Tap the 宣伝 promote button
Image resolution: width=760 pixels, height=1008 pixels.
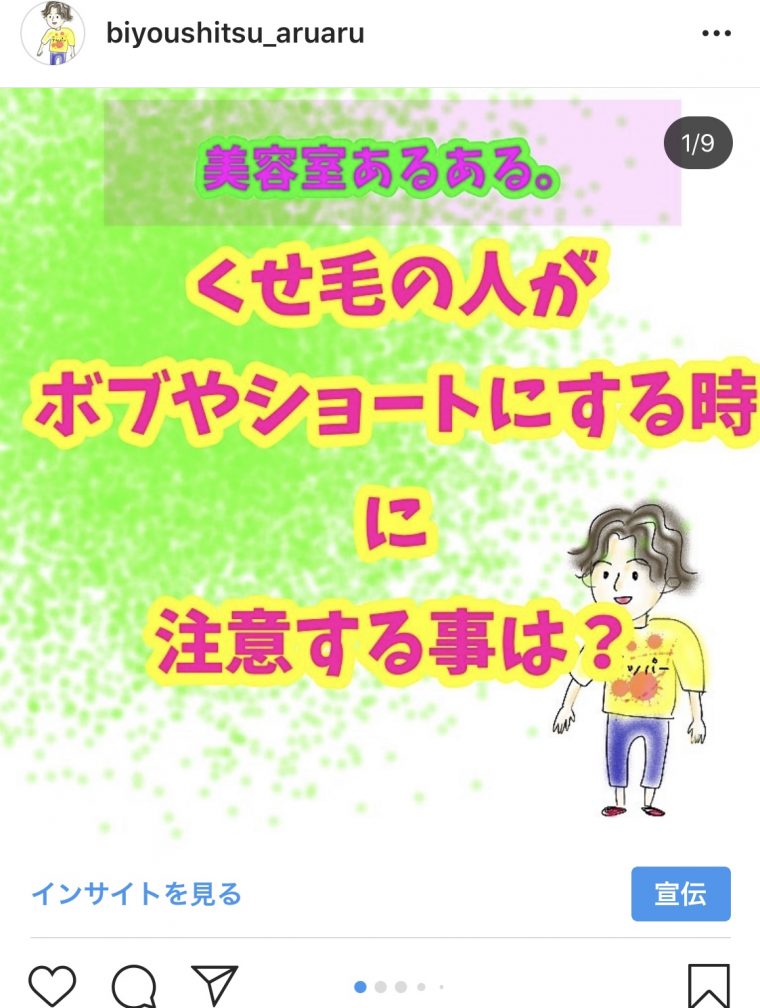click(680, 893)
